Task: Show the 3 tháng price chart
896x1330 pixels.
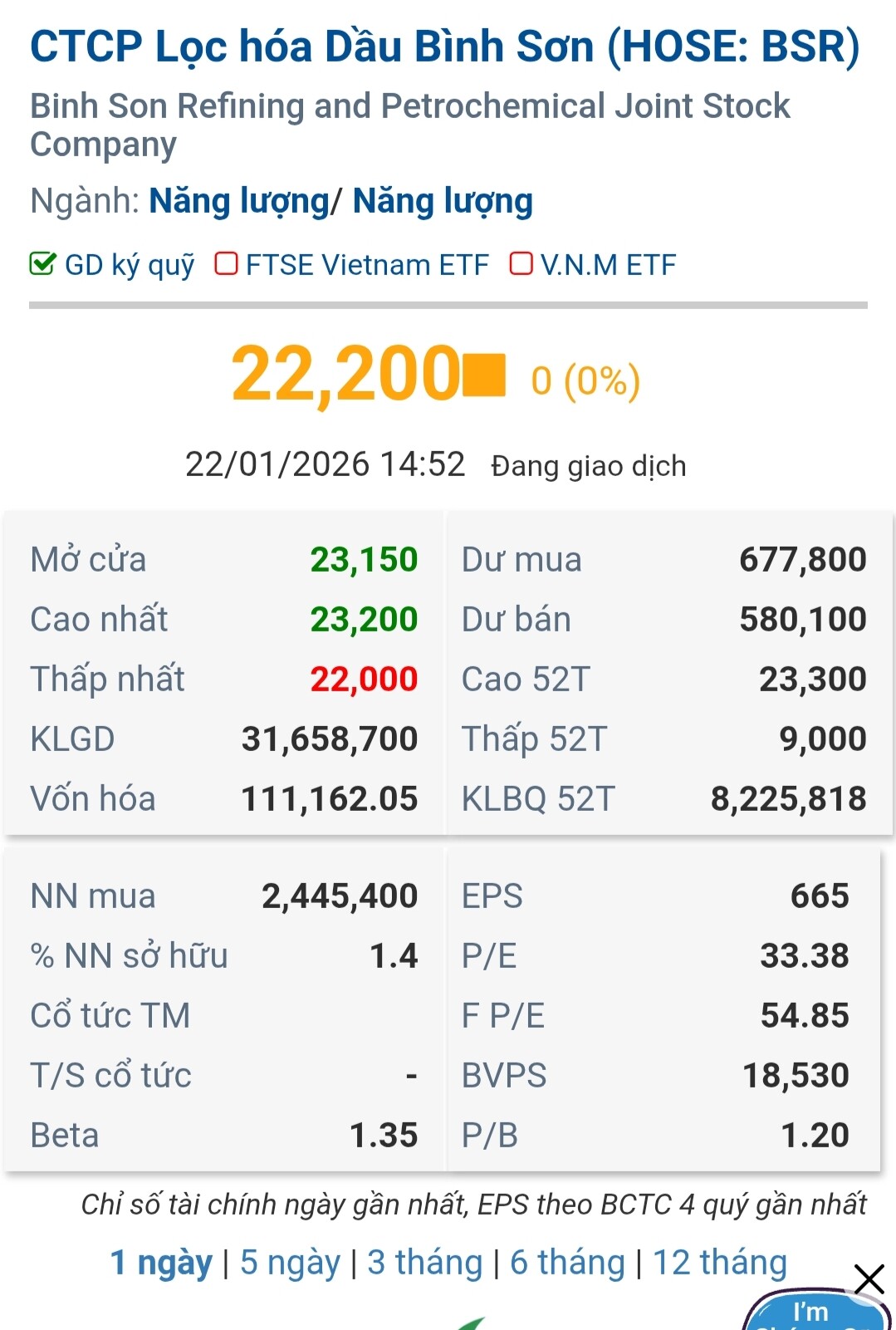Action: [x=424, y=1263]
